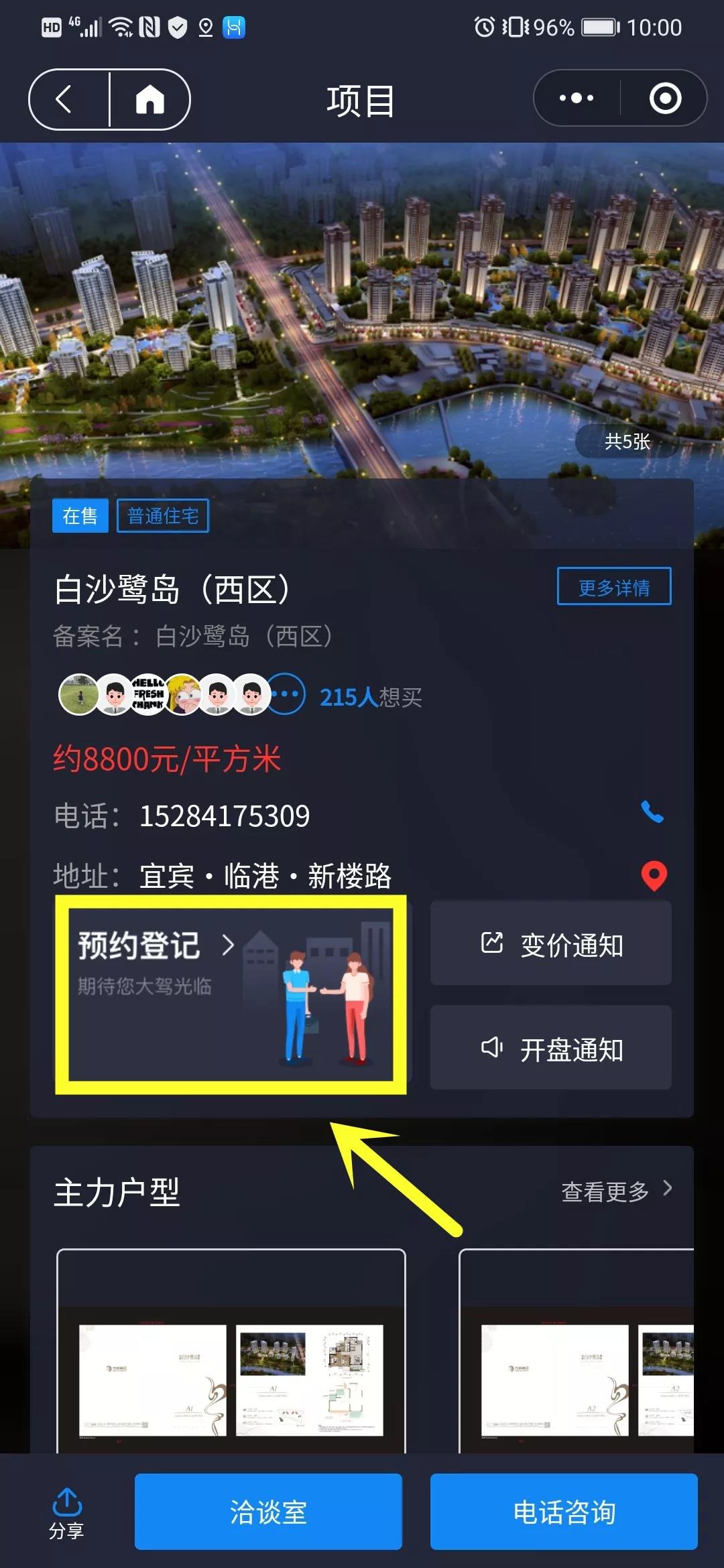Expand the list of interested buyers
Image resolution: width=724 pixels, height=1568 pixels.
coord(287,694)
